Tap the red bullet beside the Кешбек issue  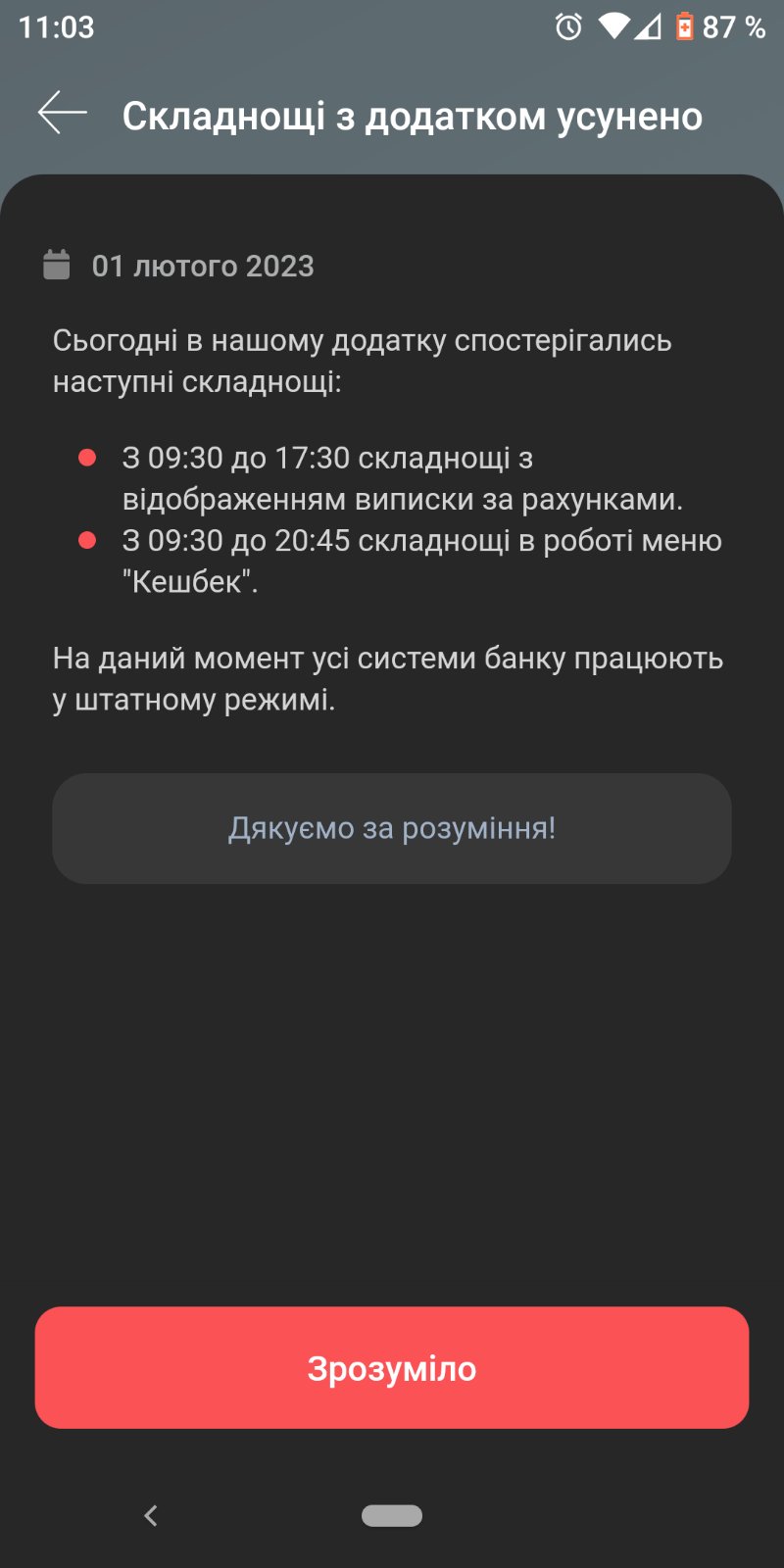(86, 539)
